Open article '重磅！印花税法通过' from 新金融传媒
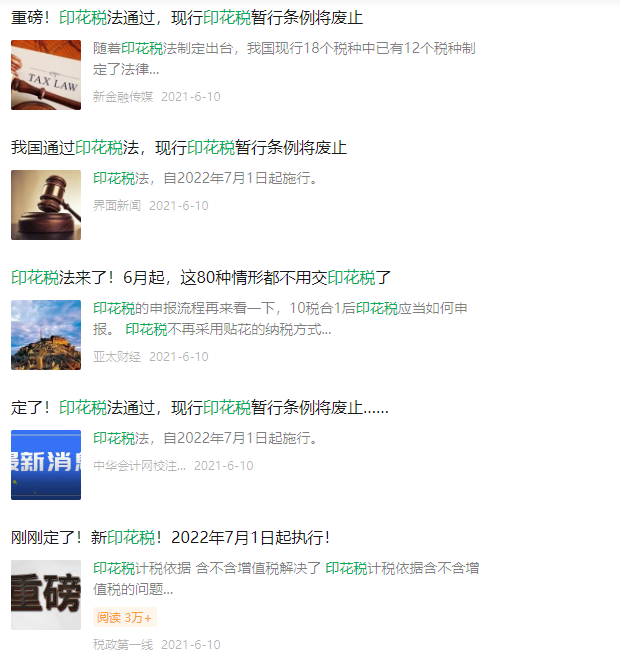Image resolution: width=620 pixels, height=663 pixels. tap(187, 18)
